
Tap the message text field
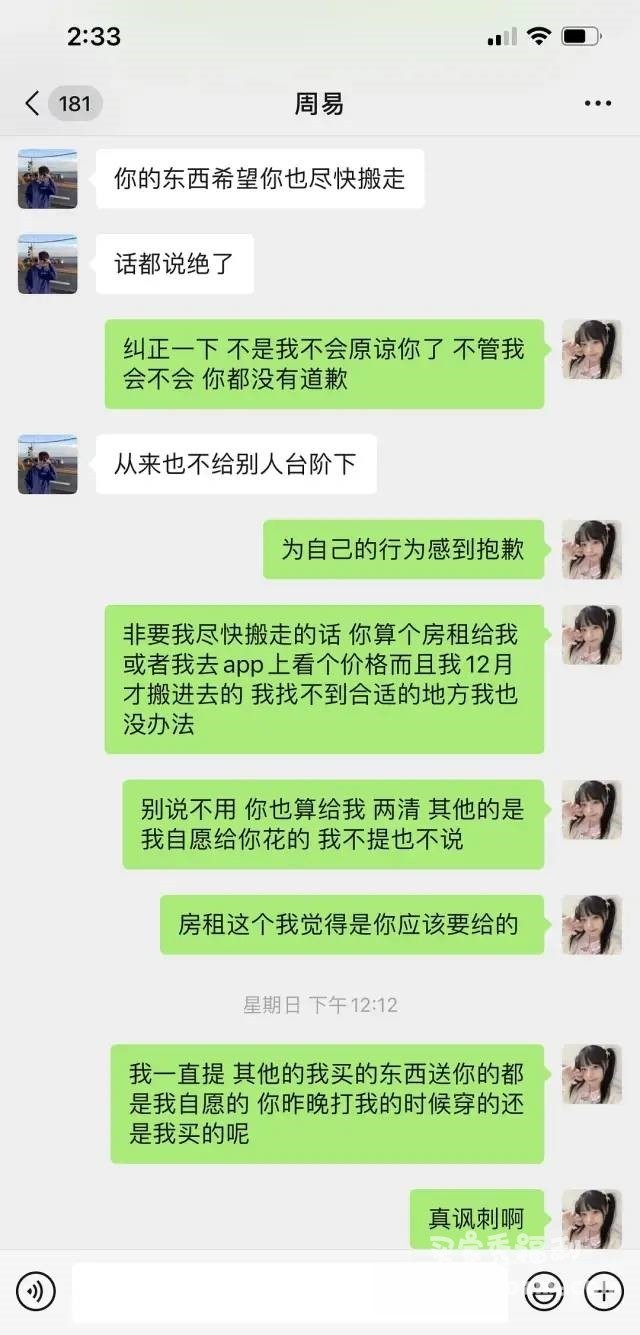[x=290, y=1292]
